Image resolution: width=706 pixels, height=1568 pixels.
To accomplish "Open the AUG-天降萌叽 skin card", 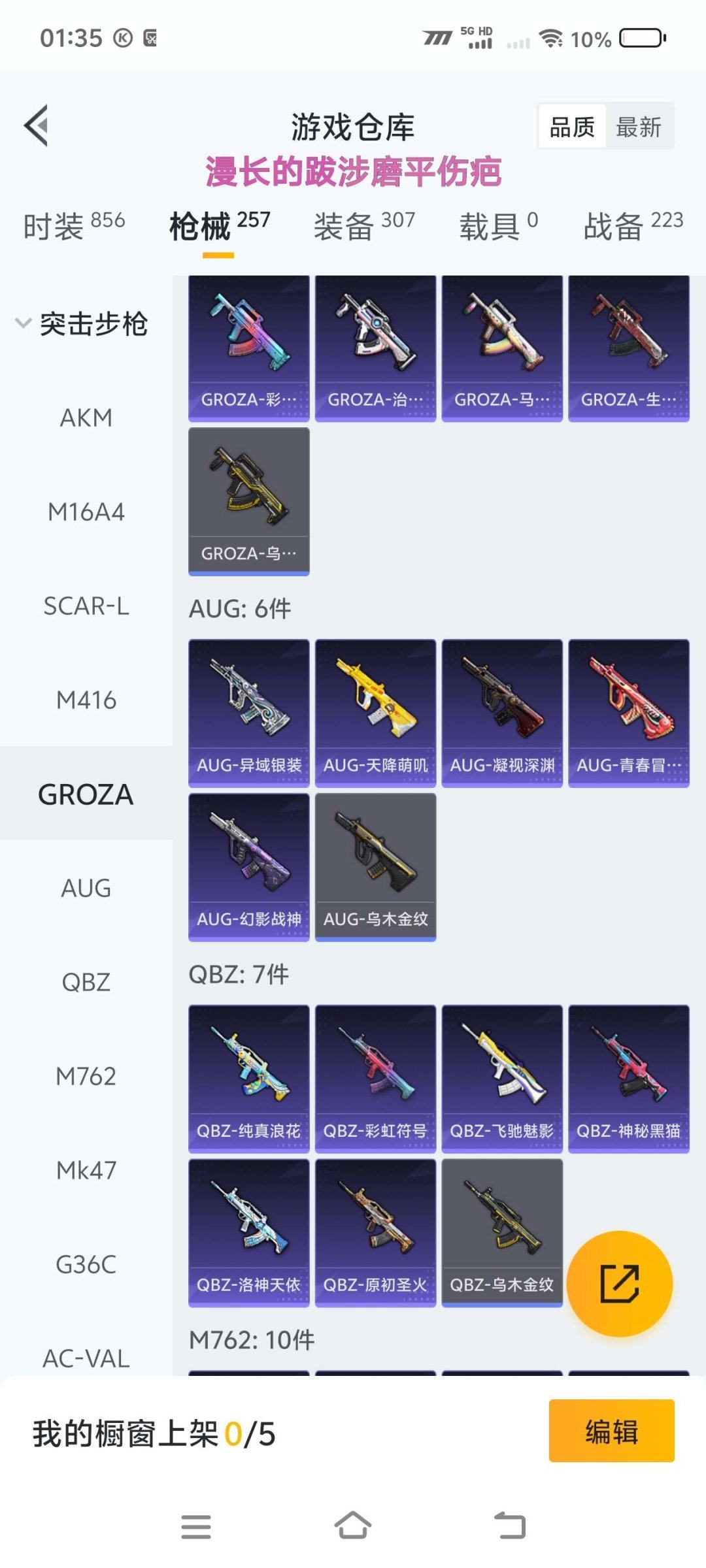I will 375,713.
